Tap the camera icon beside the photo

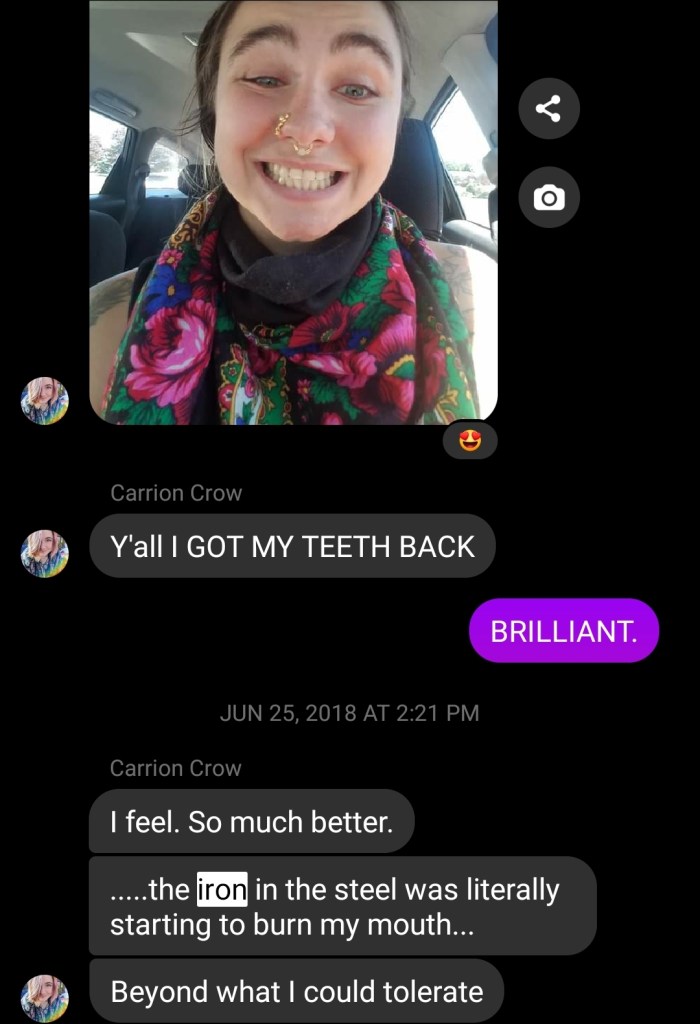tap(548, 197)
